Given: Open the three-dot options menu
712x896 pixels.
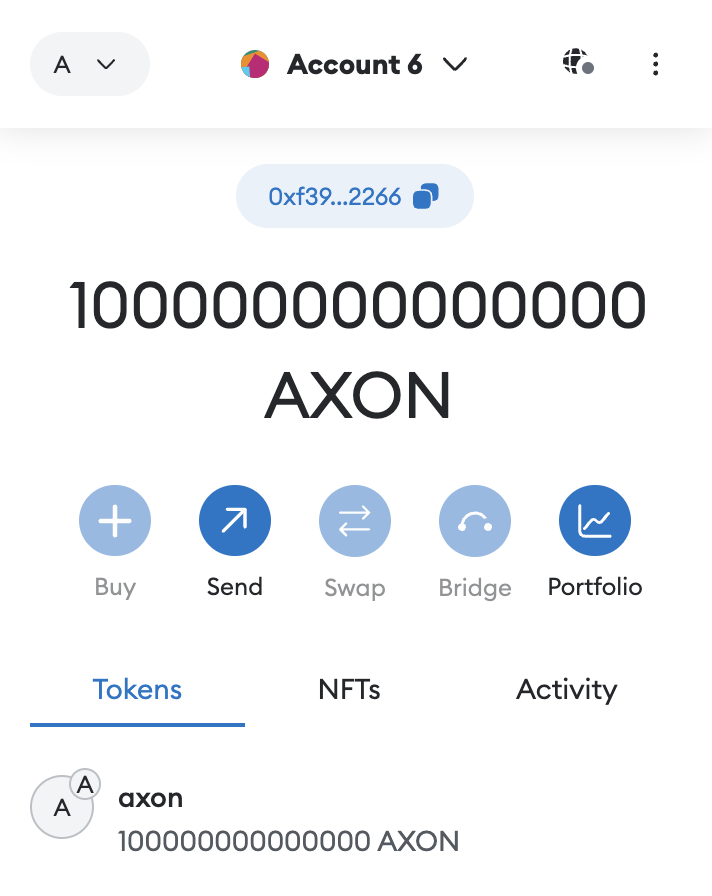Looking at the screenshot, I should [655, 65].
